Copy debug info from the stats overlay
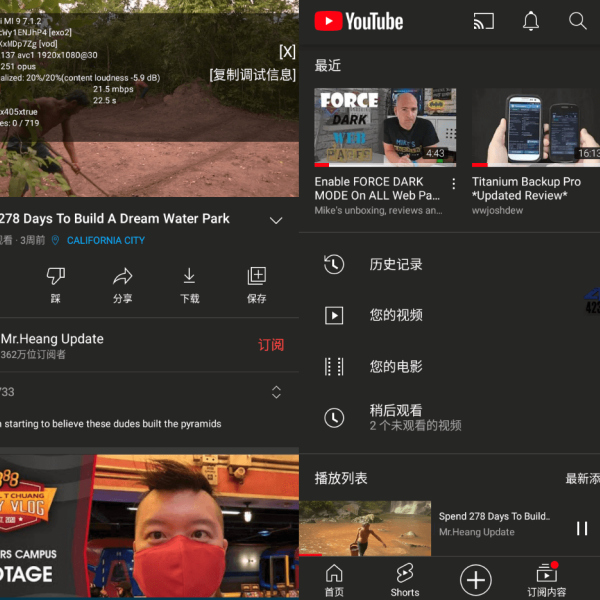 252,75
